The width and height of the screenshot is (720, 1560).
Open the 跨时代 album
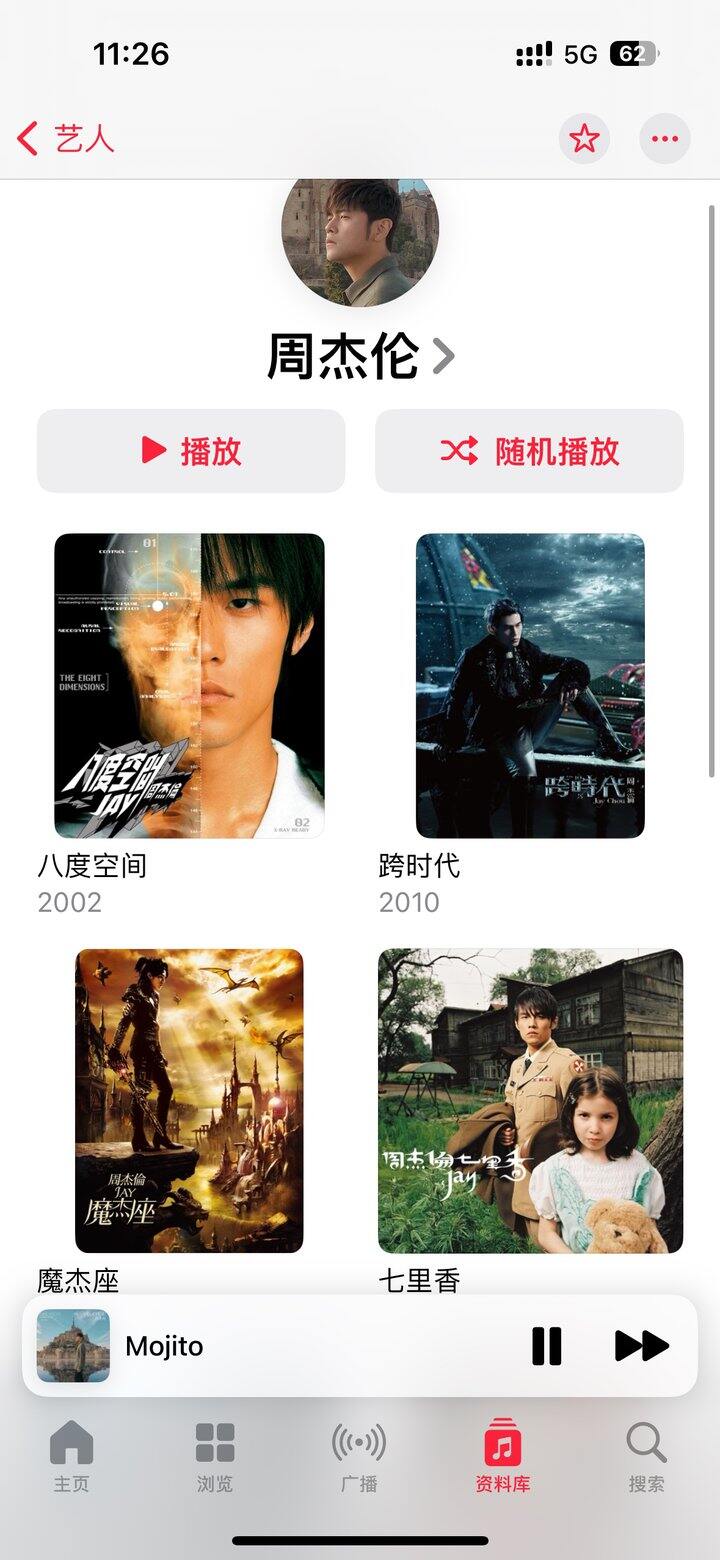530,685
